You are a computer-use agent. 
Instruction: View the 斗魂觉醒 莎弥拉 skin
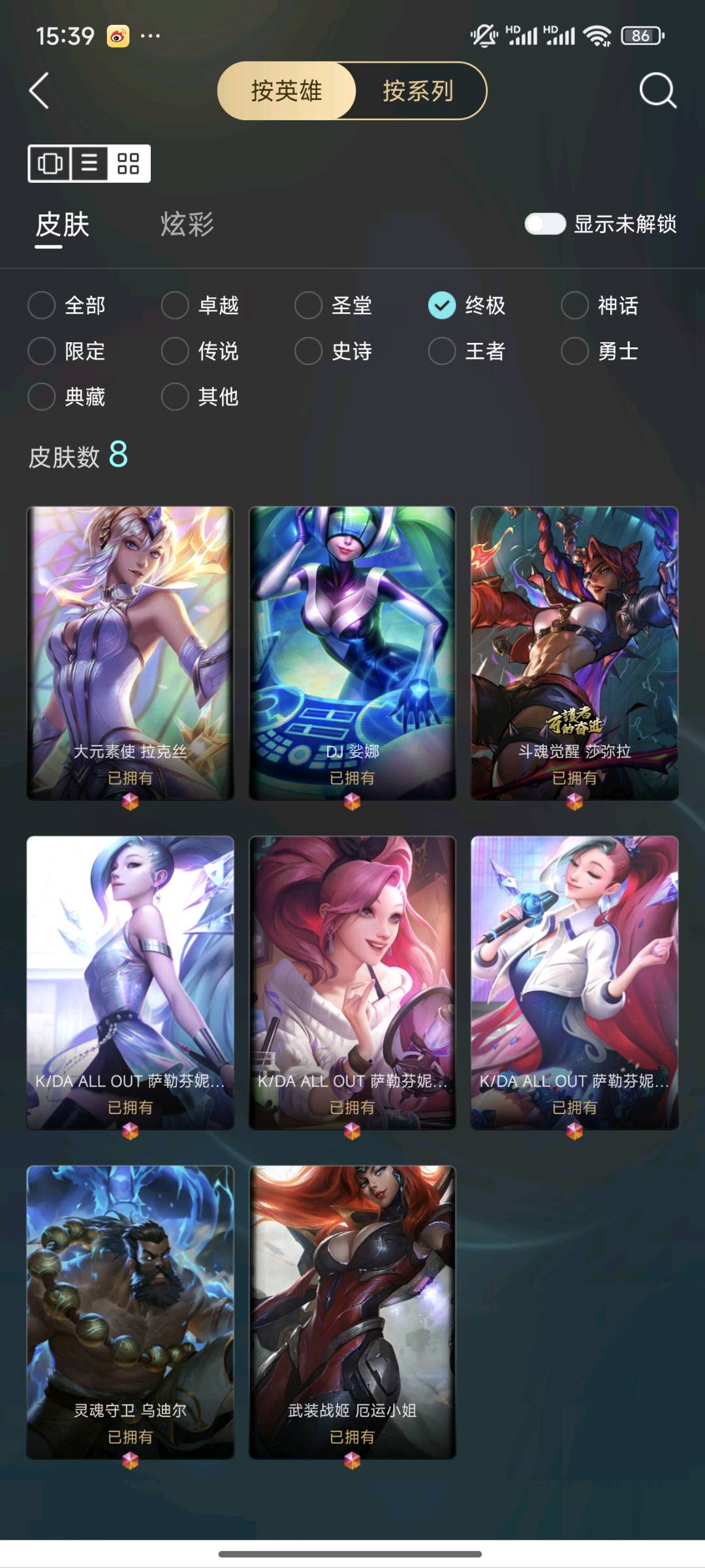(x=574, y=653)
